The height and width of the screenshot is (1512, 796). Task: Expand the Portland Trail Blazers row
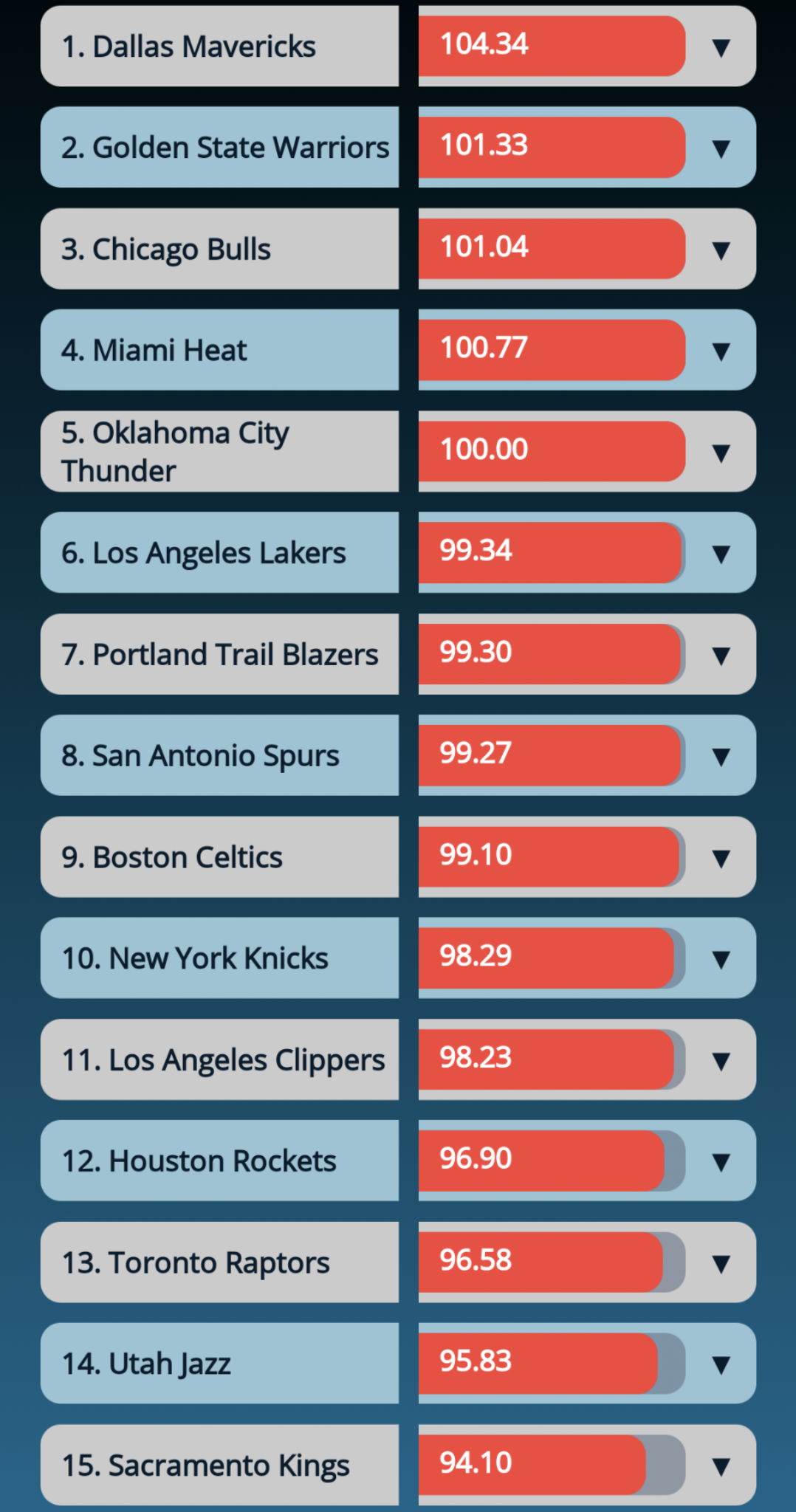click(x=721, y=656)
